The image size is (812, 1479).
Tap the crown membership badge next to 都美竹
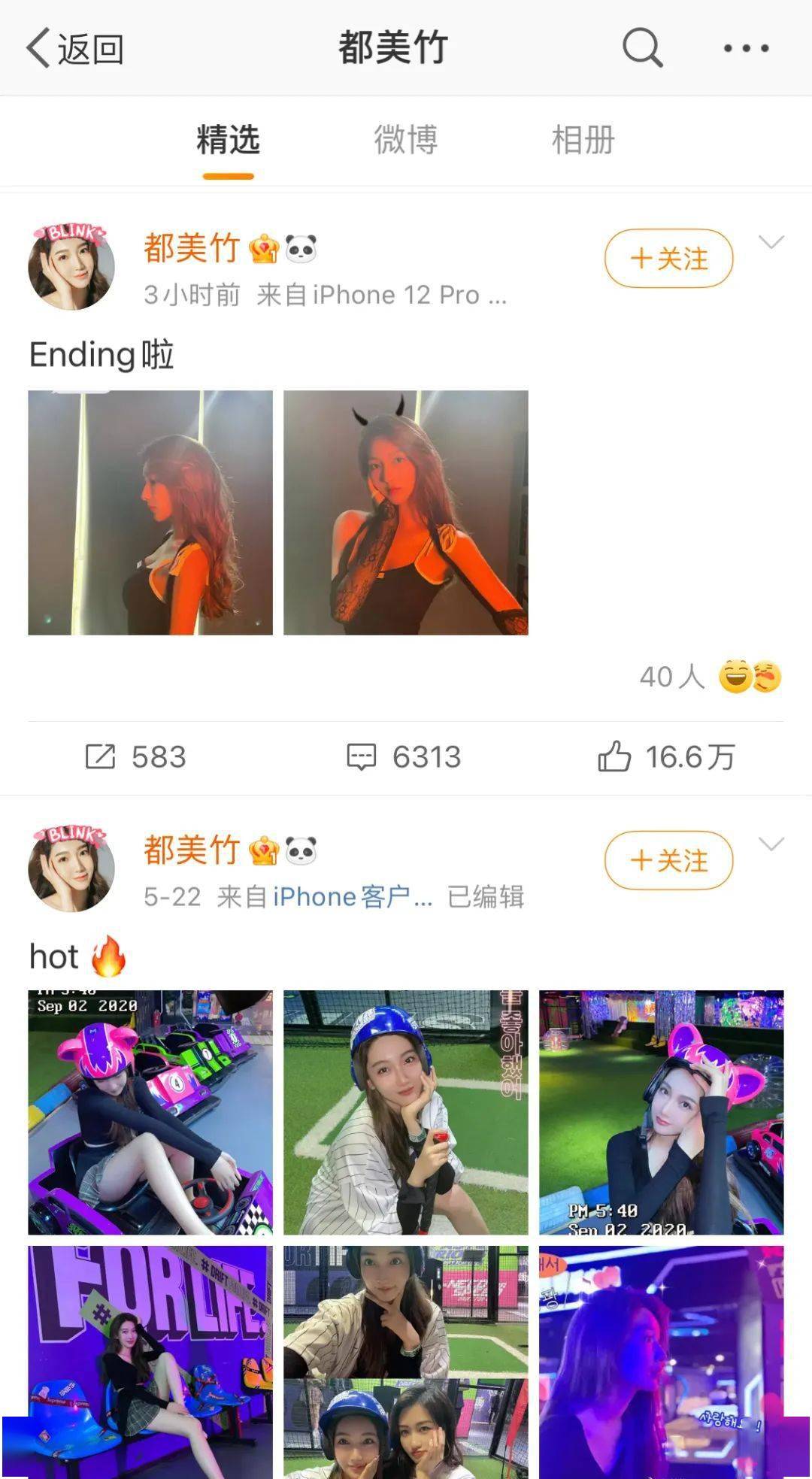[261, 247]
